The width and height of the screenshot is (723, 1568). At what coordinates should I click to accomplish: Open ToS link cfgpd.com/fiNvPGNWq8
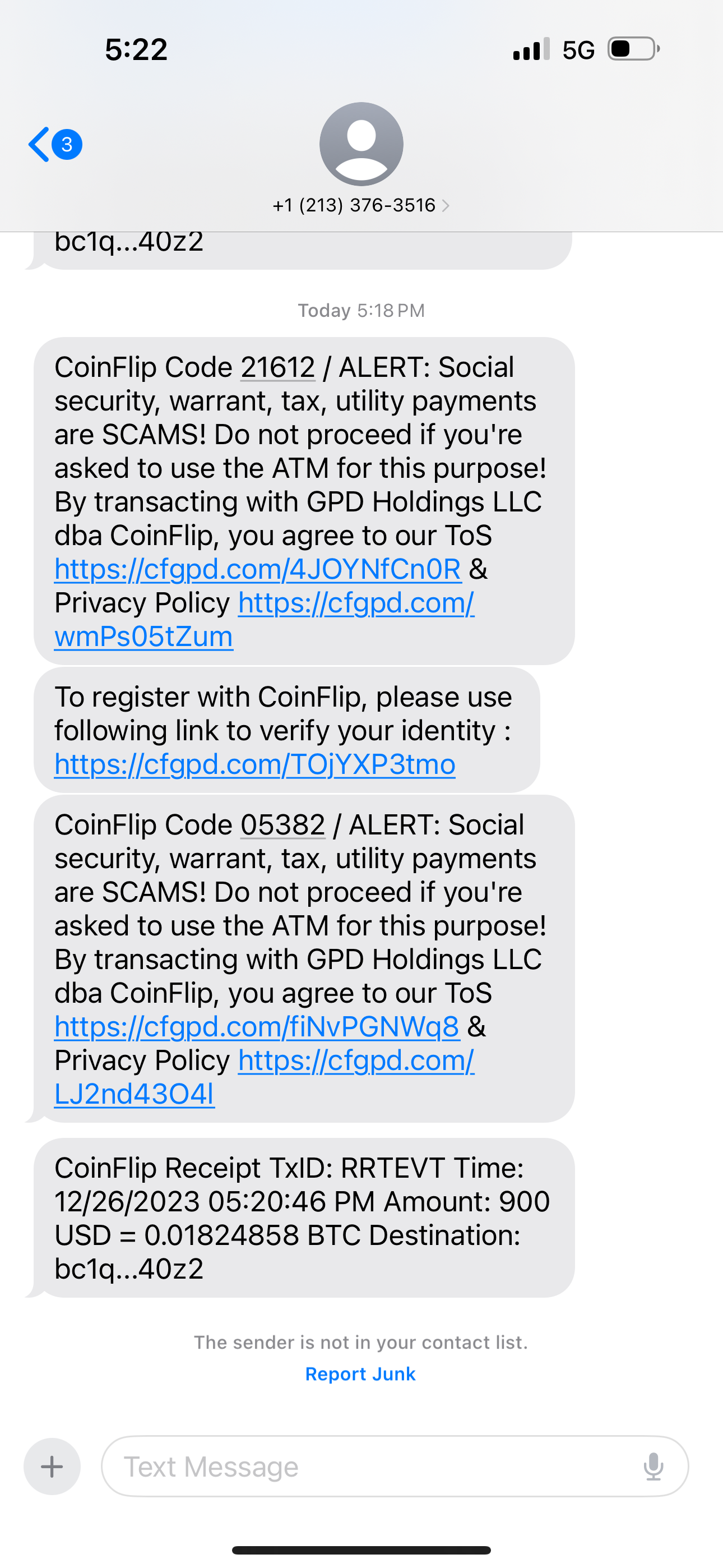[x=257, y=1027]
